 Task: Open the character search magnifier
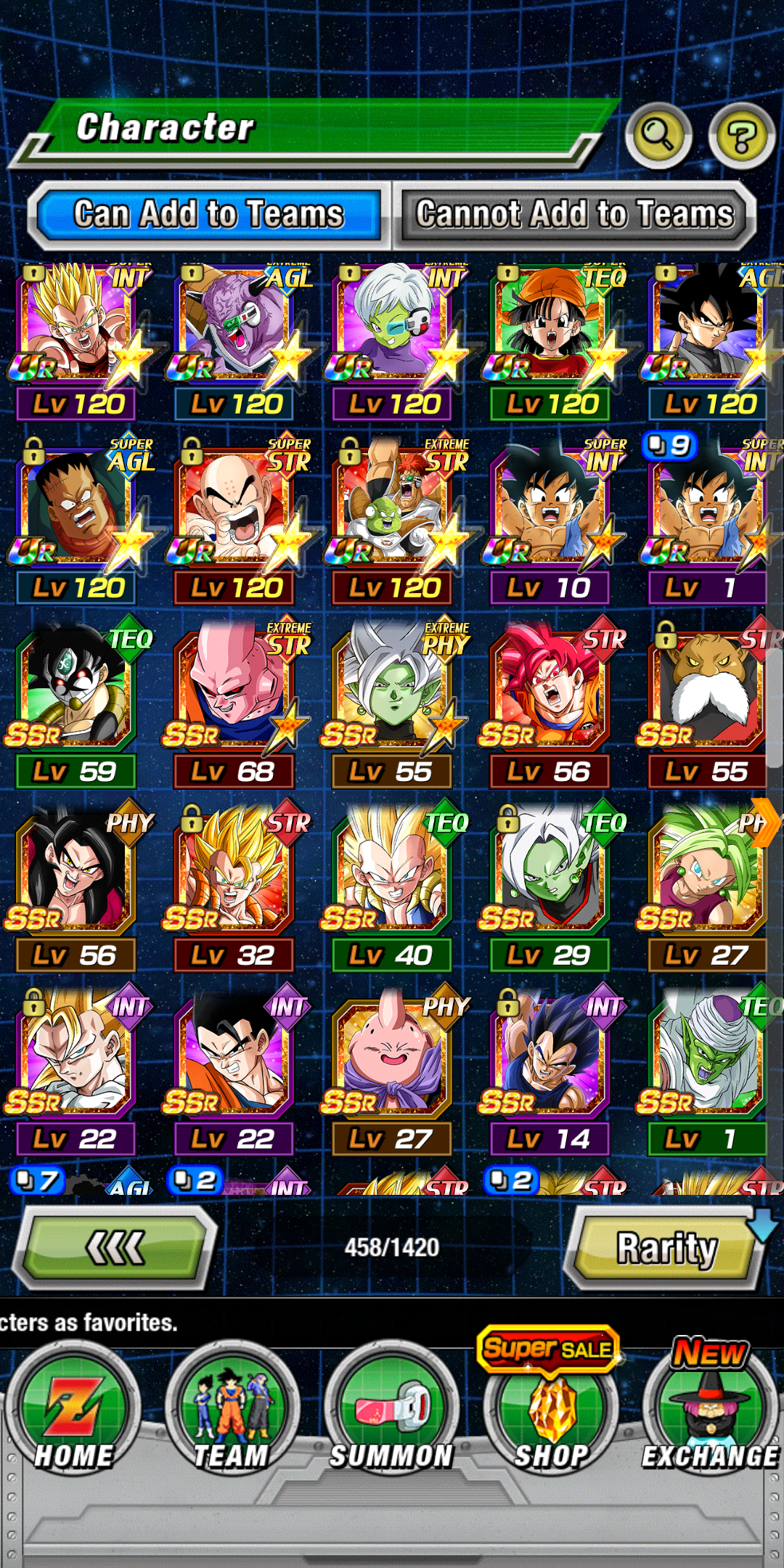[x=658, y=135]
